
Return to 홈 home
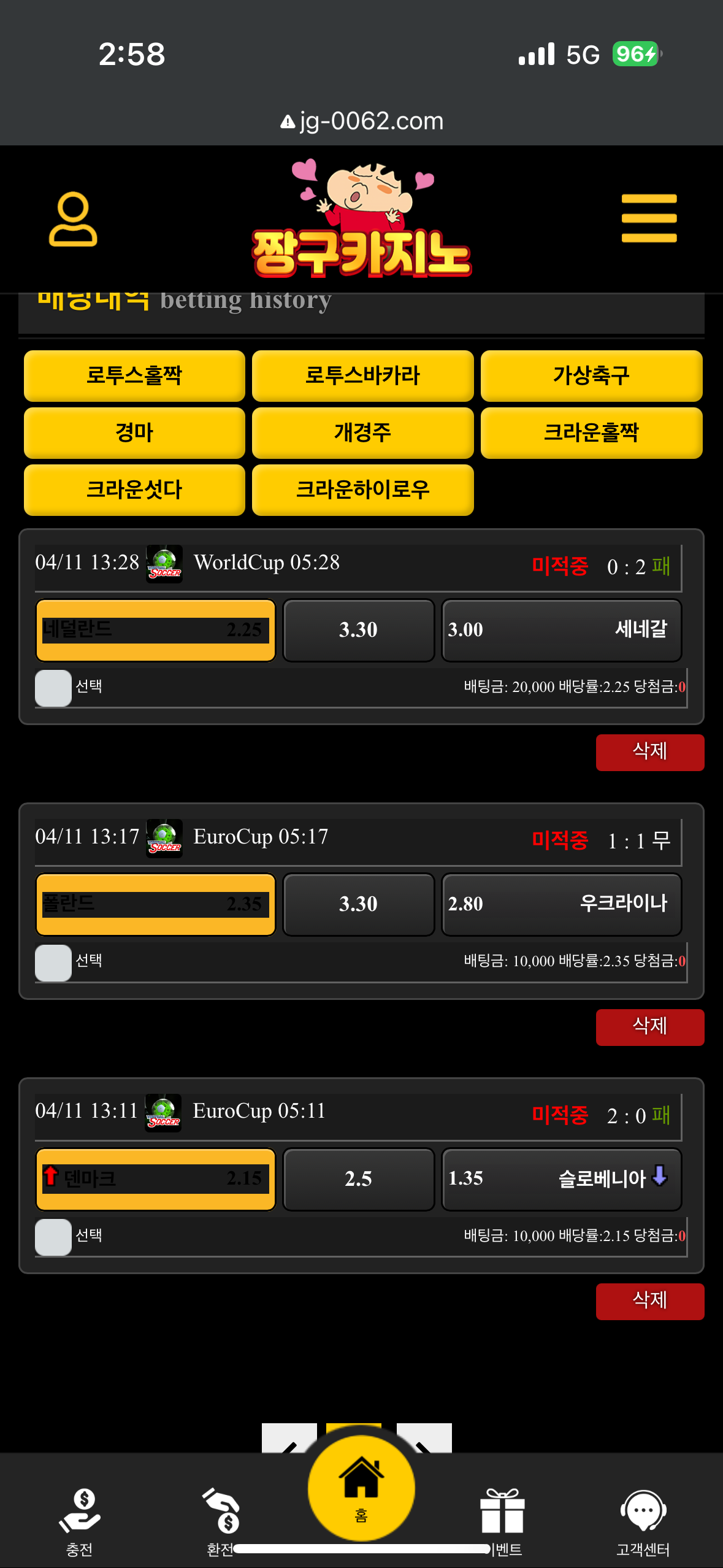pyautogui.click(x=361, y=1489)
